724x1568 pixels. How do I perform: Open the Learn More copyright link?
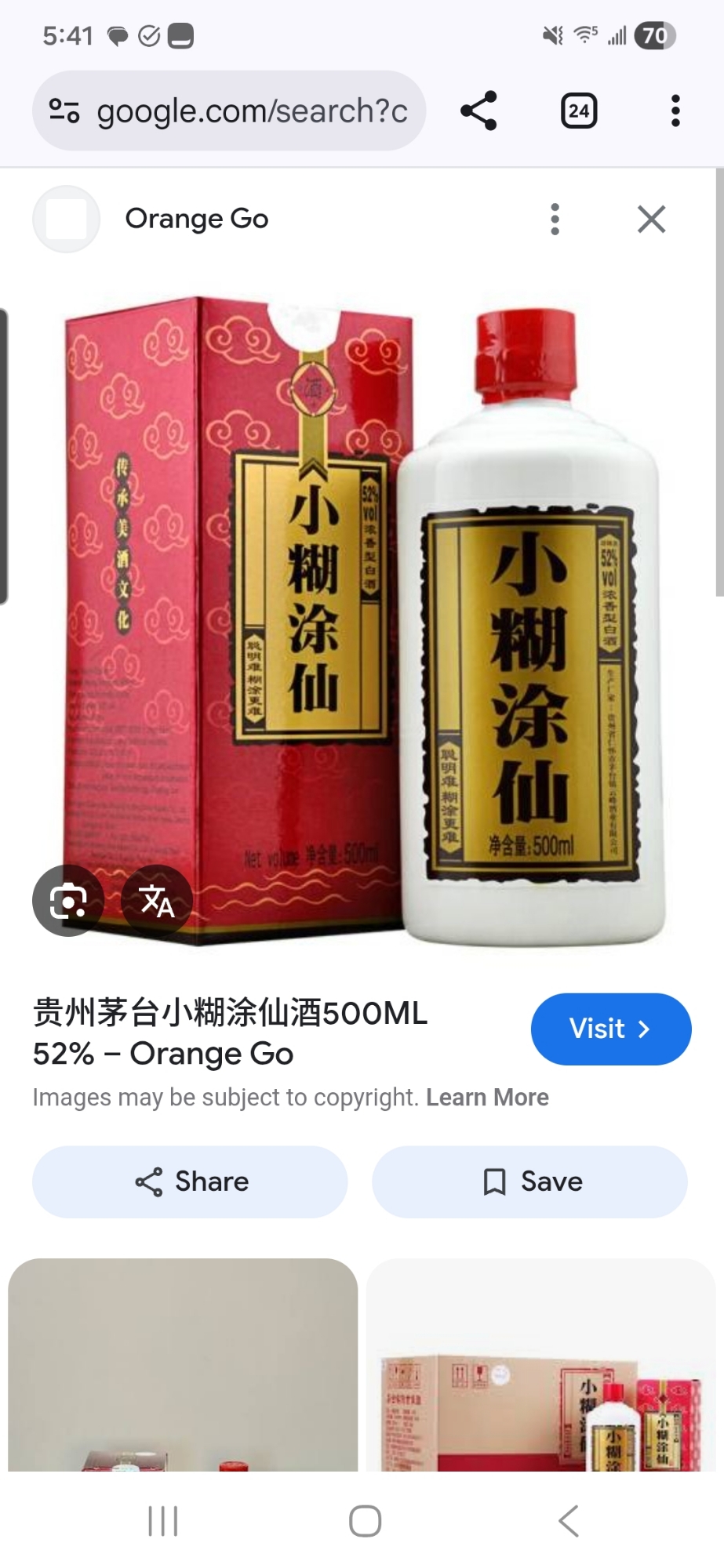[x=487, y=1098]
